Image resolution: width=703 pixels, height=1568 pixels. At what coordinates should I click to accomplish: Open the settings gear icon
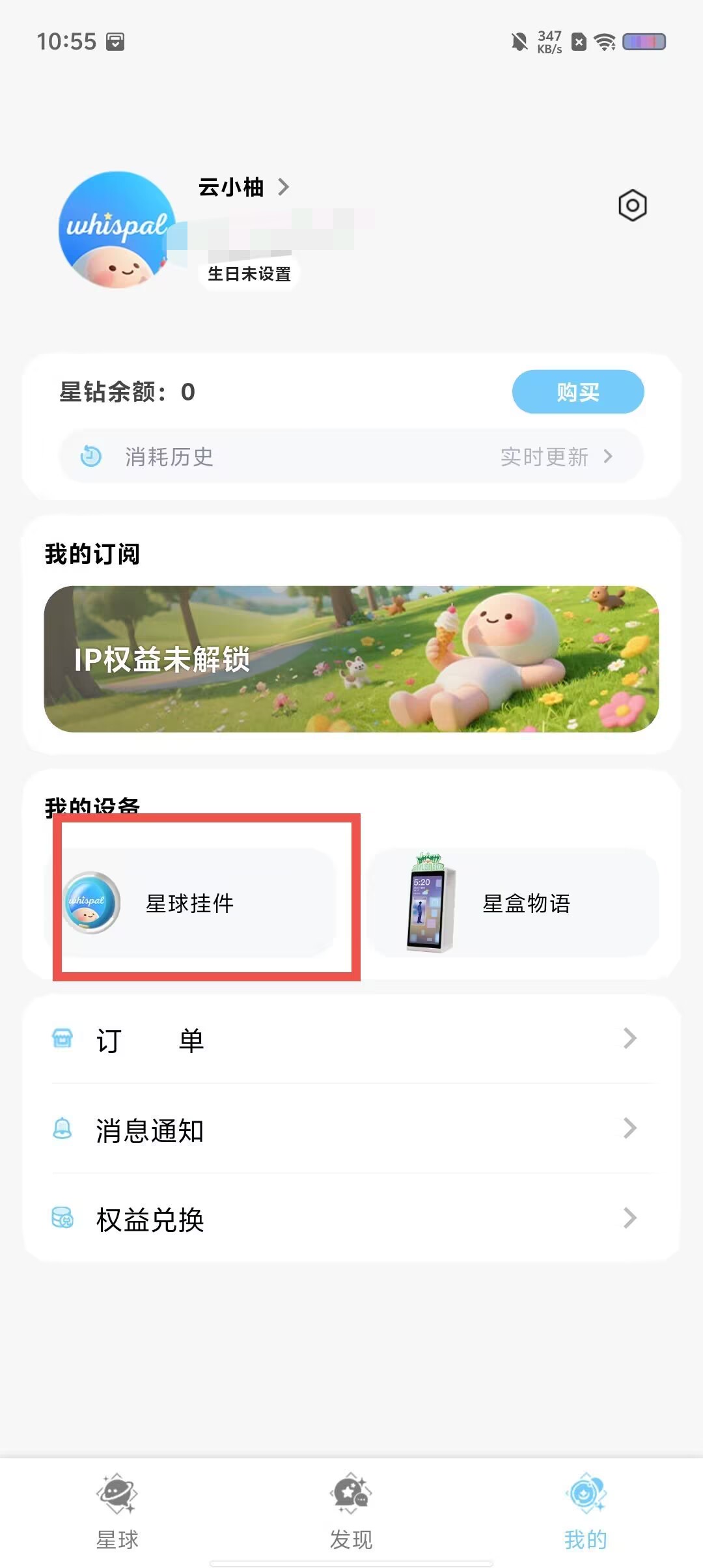(x=632, y=206)
